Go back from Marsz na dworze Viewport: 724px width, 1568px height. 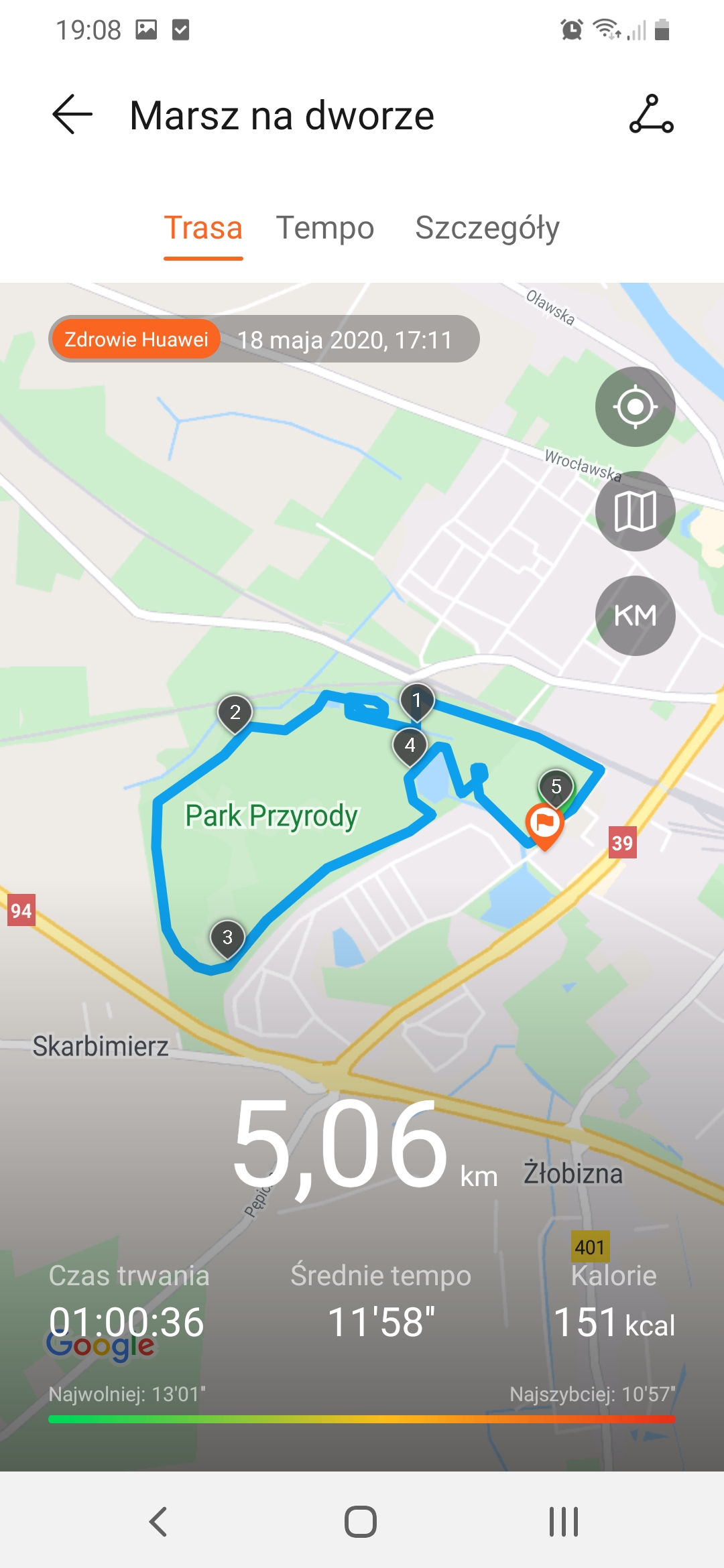(x=72, y=115)
